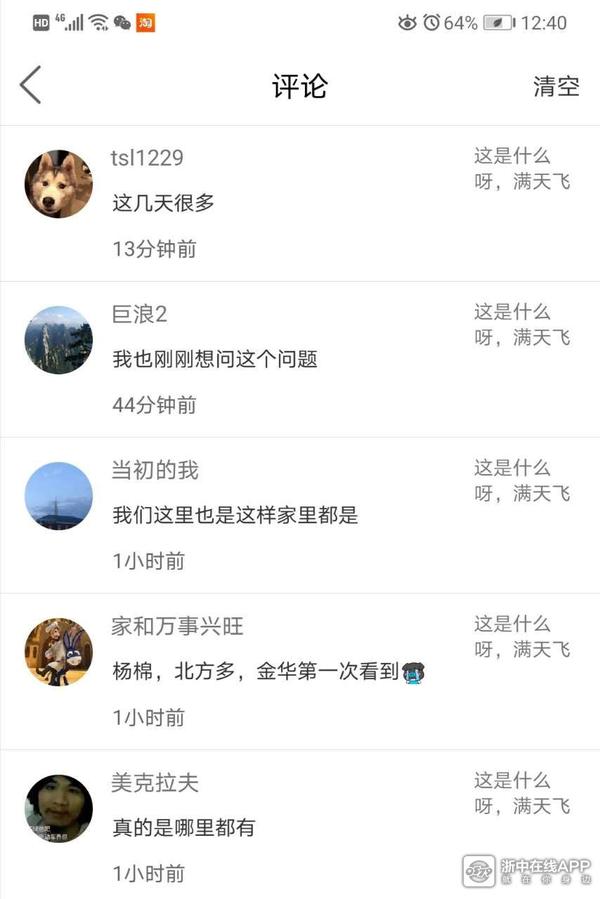Screen dimensions: 600x899
Task: Tap 清空 to clear all comments
Action: click(x=556, y=86)
